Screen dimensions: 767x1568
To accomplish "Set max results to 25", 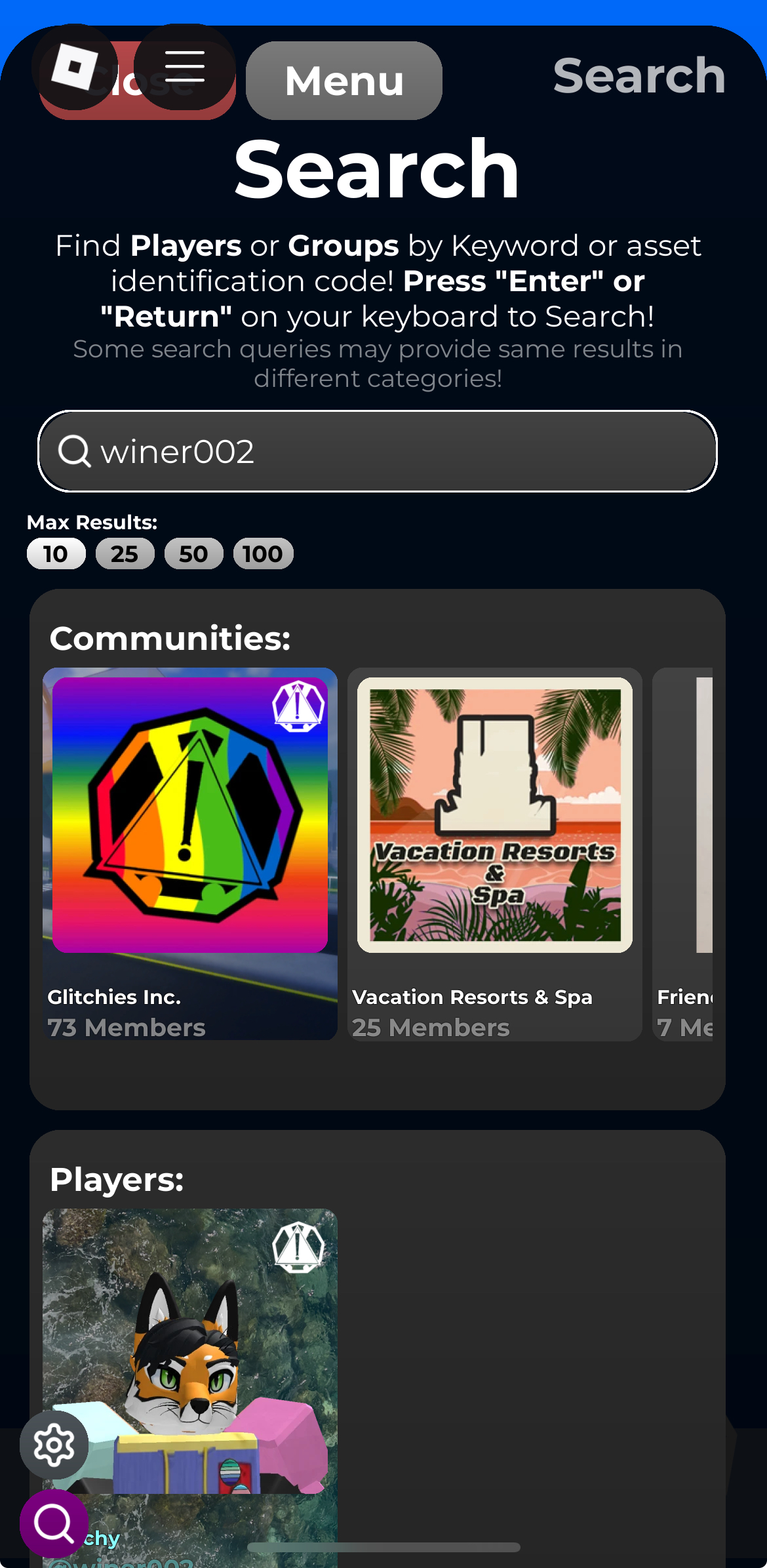I will pyautogui.click(x=125, y=553).
